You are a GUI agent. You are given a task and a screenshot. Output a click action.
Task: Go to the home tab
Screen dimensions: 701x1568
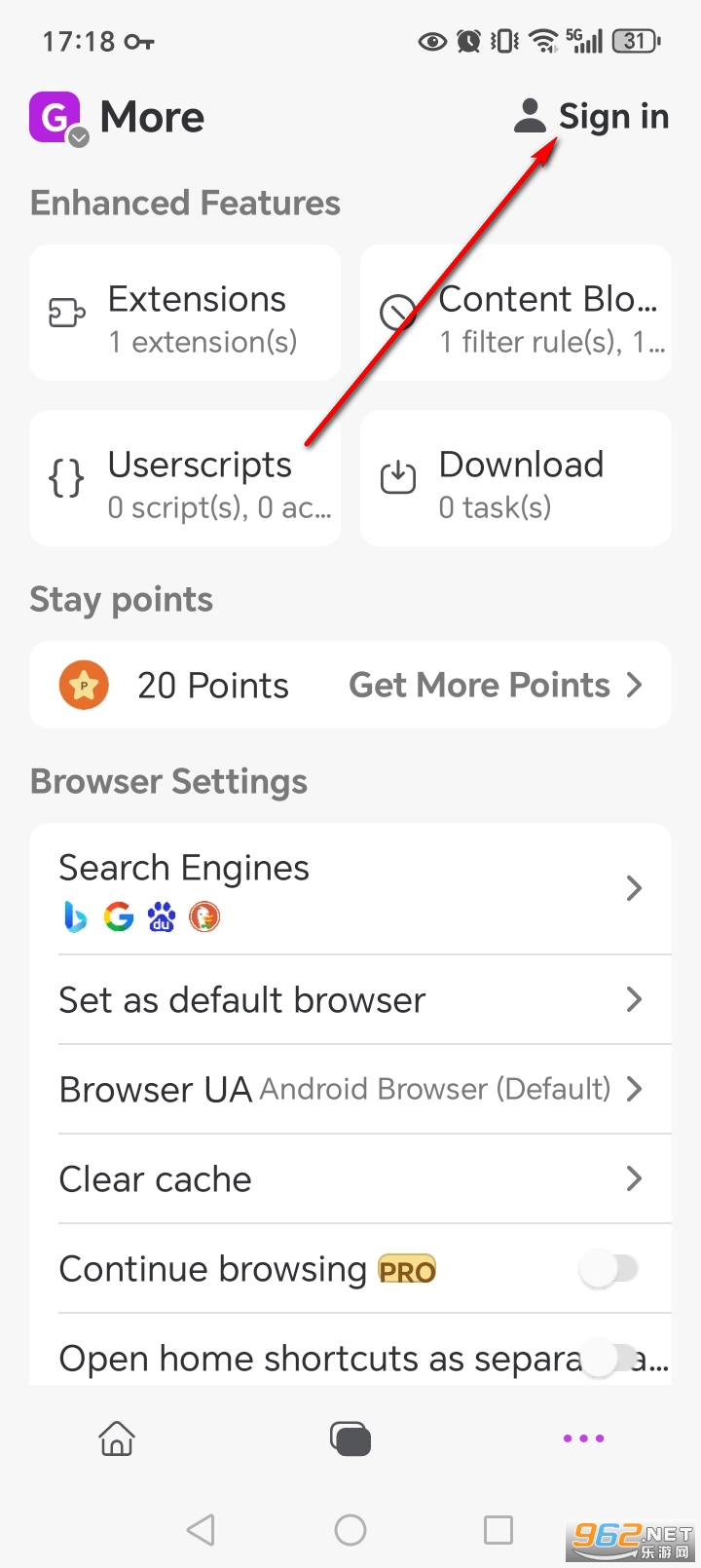pyautogui.click(x=117, y=1438)
